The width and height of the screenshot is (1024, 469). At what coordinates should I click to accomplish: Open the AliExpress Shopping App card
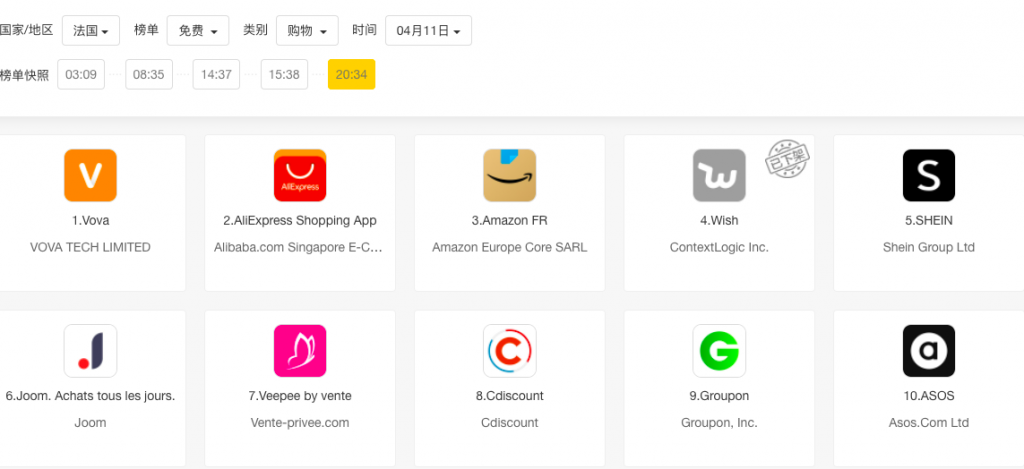click(299, 211)
